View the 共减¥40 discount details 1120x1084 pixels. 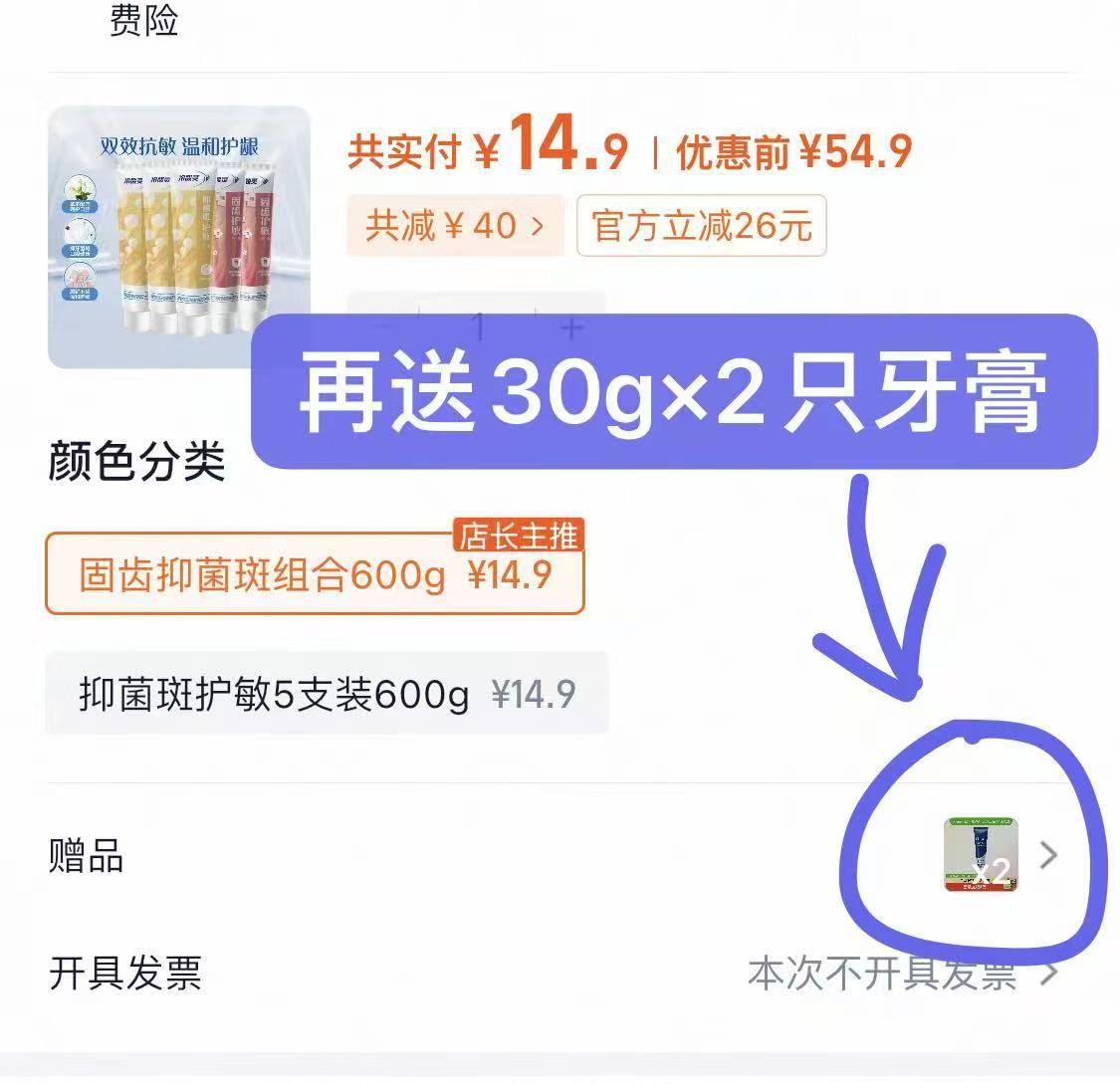[455, 226]
